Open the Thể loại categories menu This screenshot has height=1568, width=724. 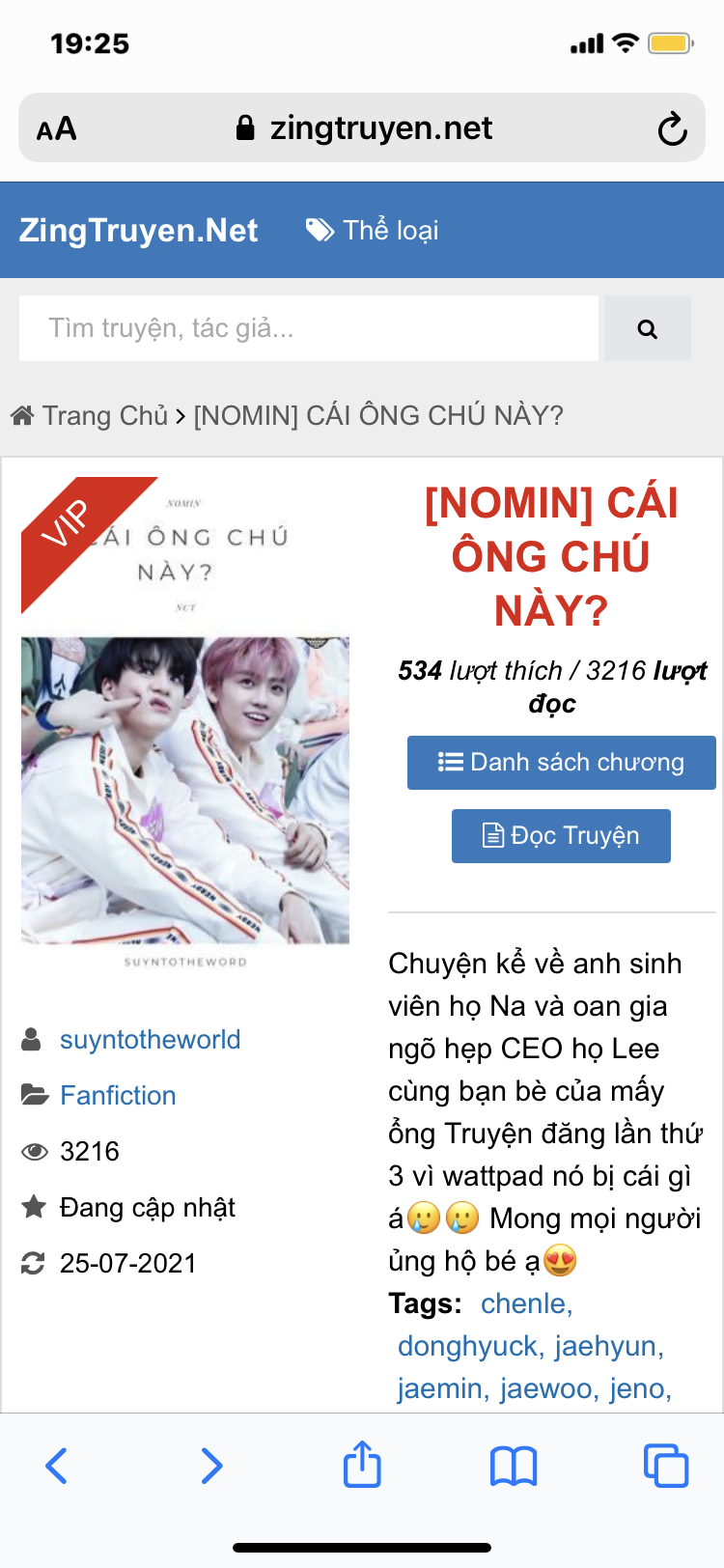[x=373, y=230]
